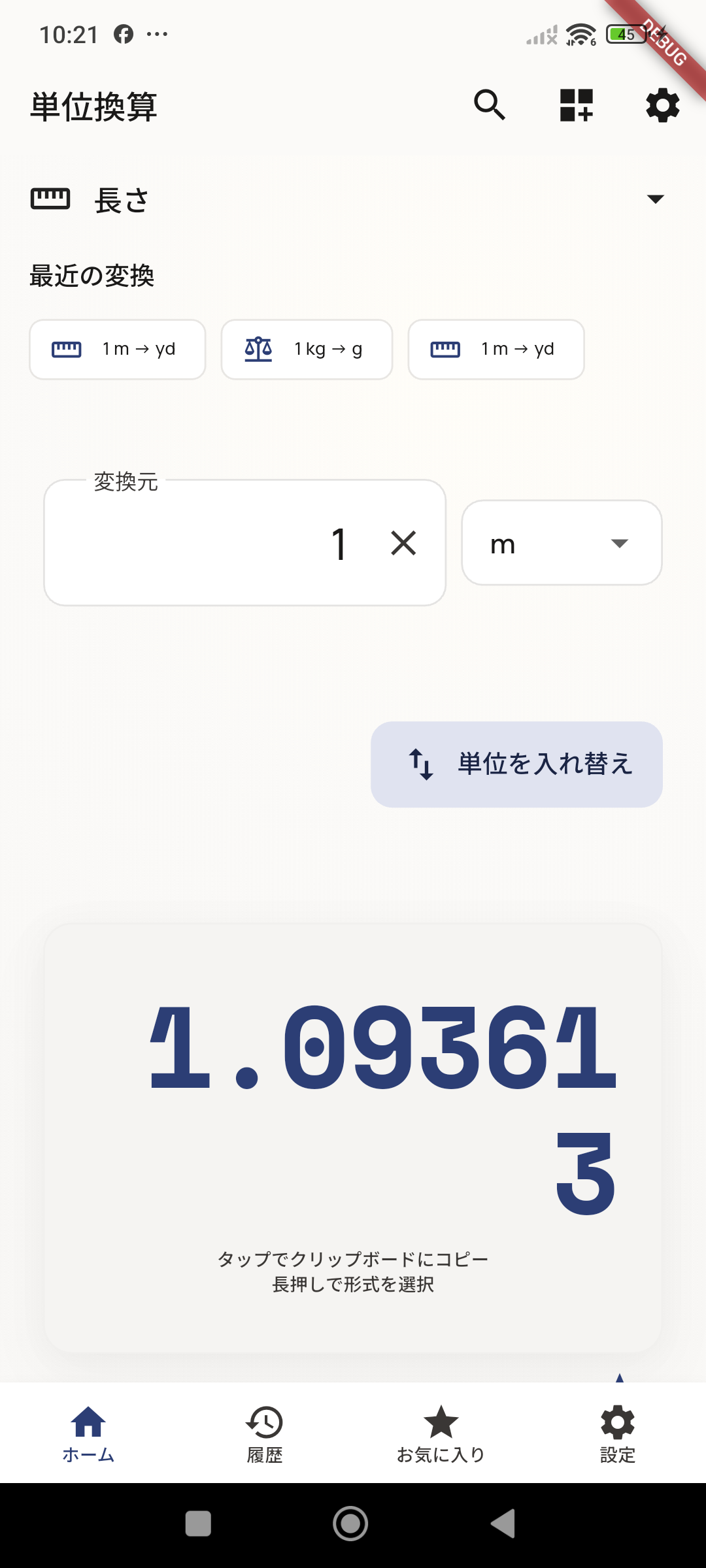The image size is (706, 1568).
Task: Open the add widget grid icon
Action: (576, 105)
